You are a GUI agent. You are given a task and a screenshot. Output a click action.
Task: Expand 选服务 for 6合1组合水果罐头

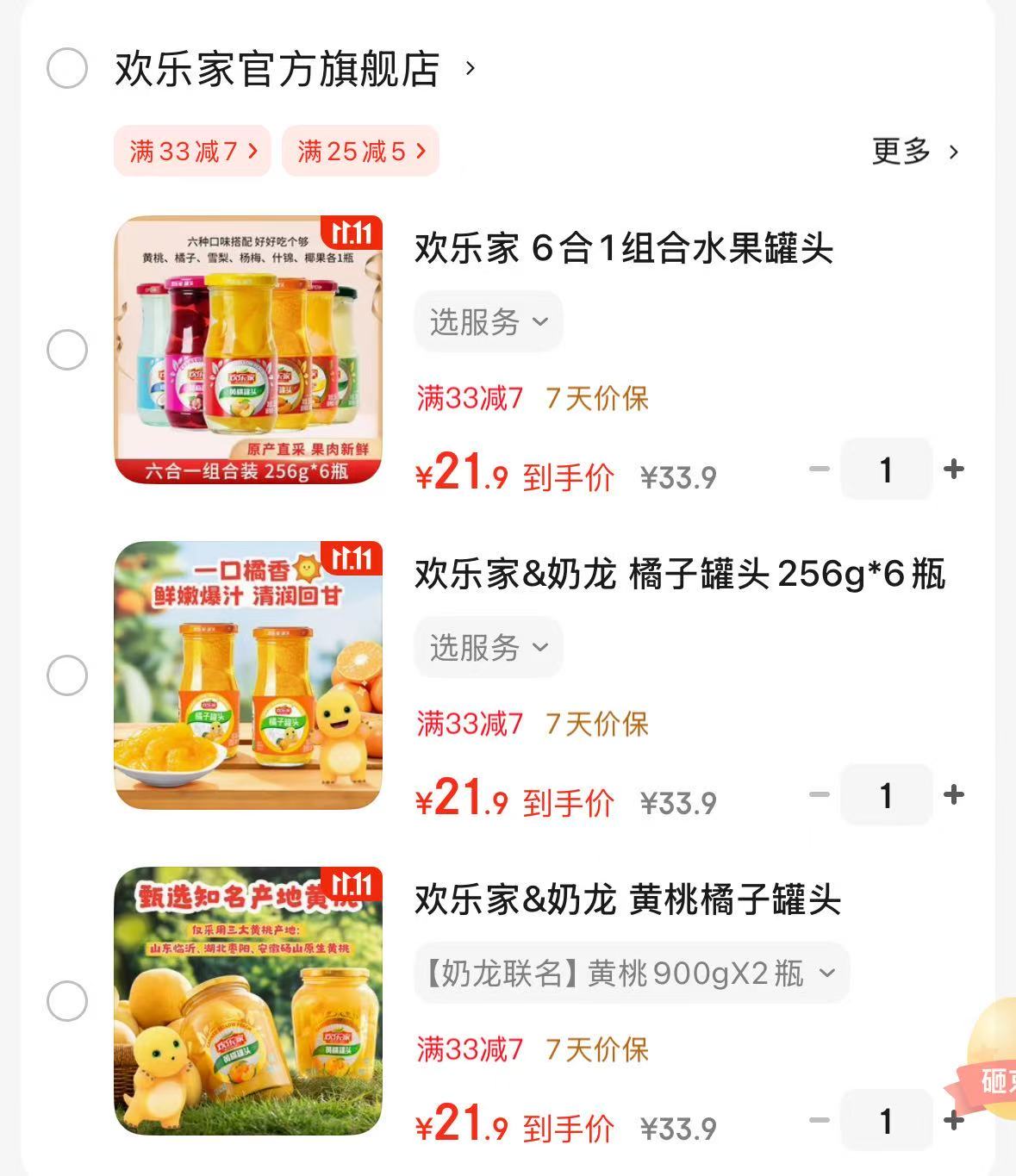point(488,322)
